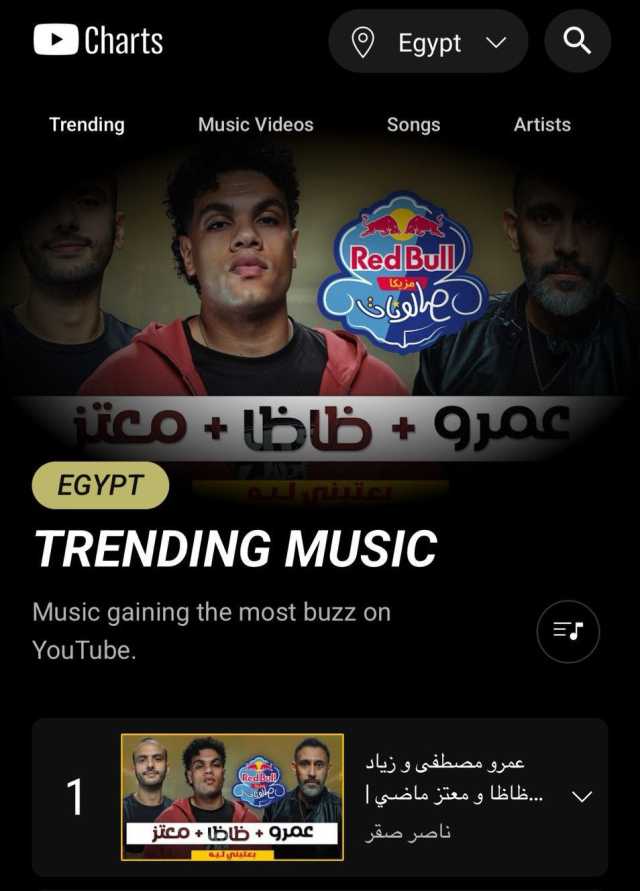This screenshot has height=891, width=640.
Task: Switch to the Songs tab
Action: pyautogui.click(x=413, y=125)
